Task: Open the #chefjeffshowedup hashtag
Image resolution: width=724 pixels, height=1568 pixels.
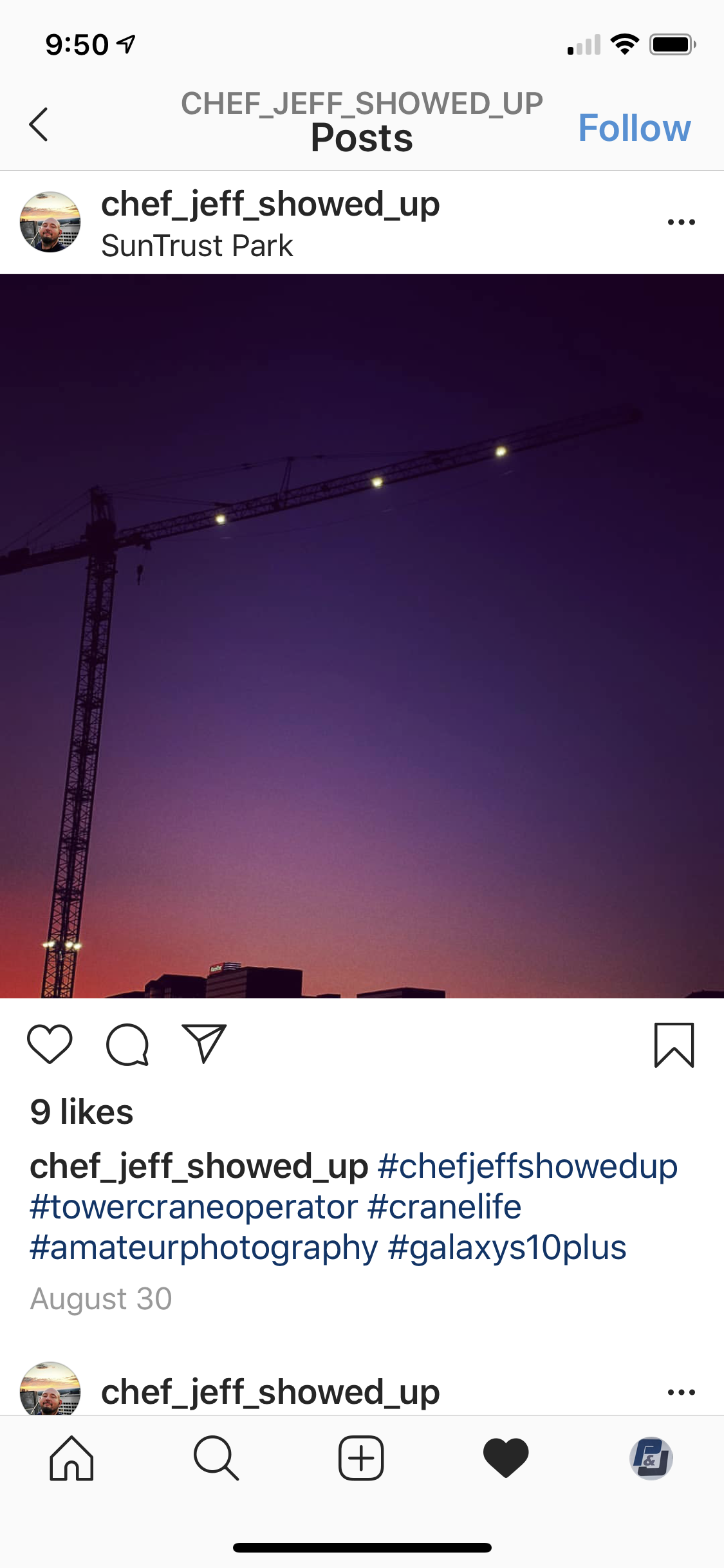Action: 527,1166
